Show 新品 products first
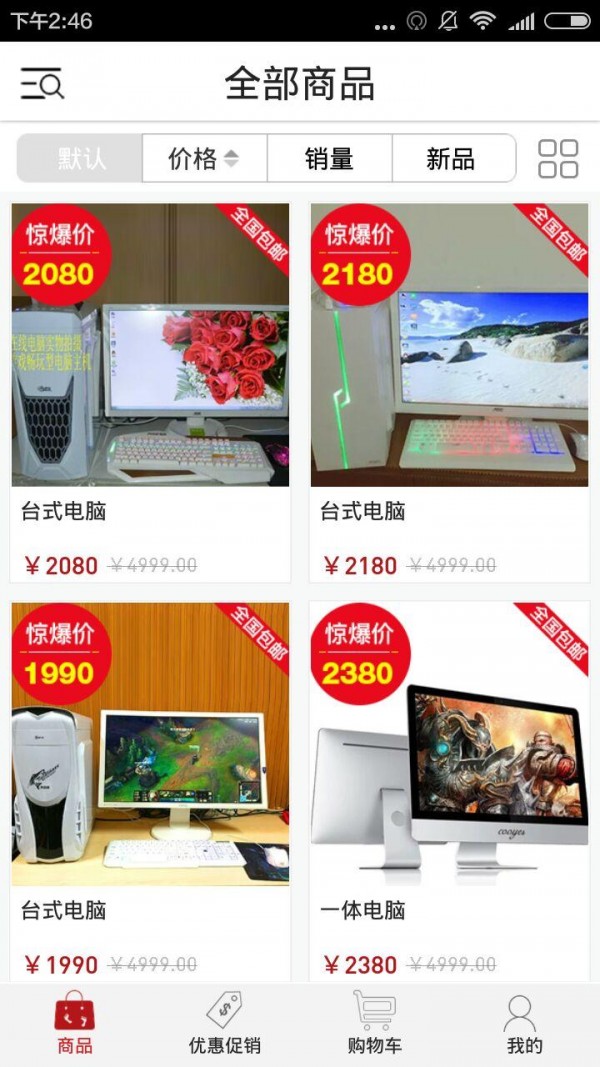Image resolution: width=600 pixels, height=1067 pixels. [452, 159]
